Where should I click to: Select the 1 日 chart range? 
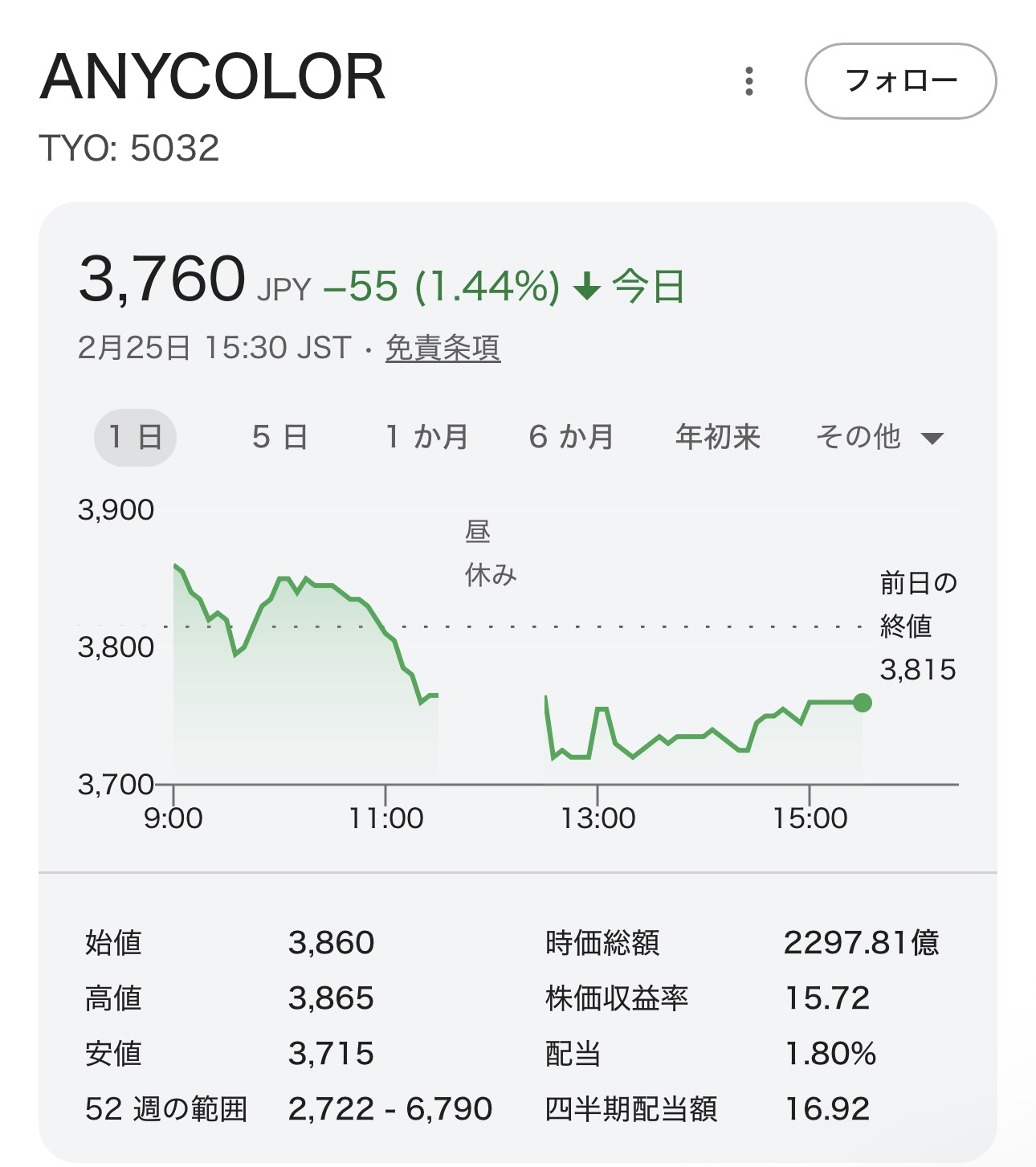coord(135,438)
